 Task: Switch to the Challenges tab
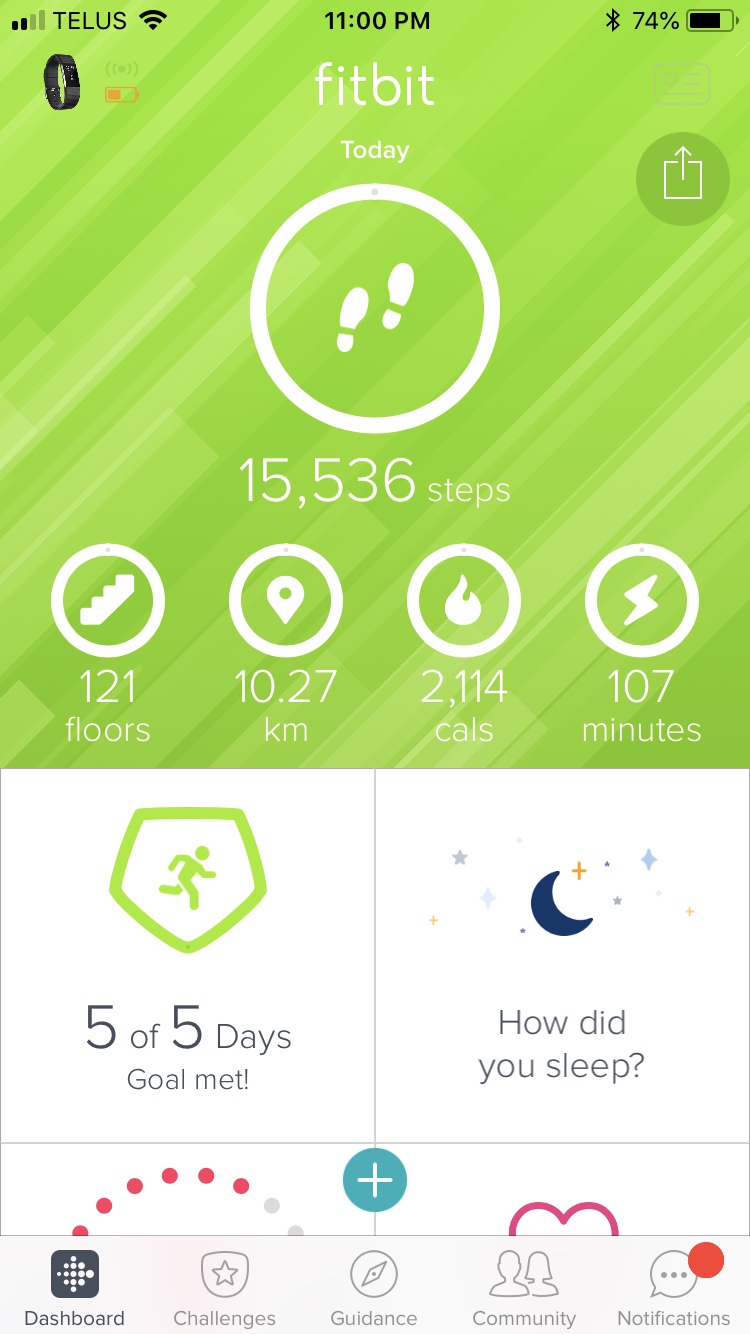[225, 1289]
